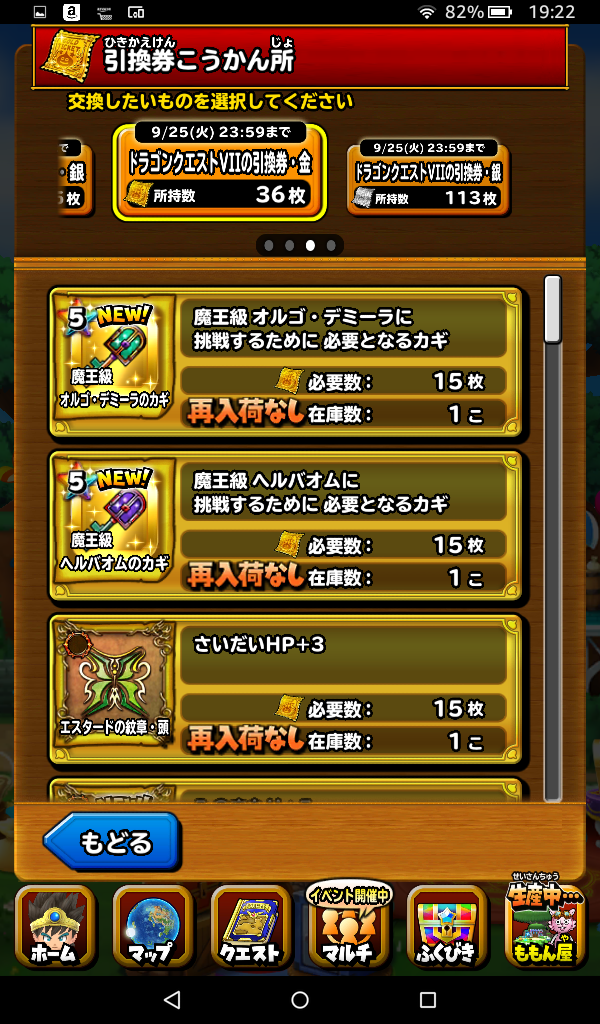
Task: Open the オルゴ・デミーラのカギ exchange item
Action: tap(285, 362)
